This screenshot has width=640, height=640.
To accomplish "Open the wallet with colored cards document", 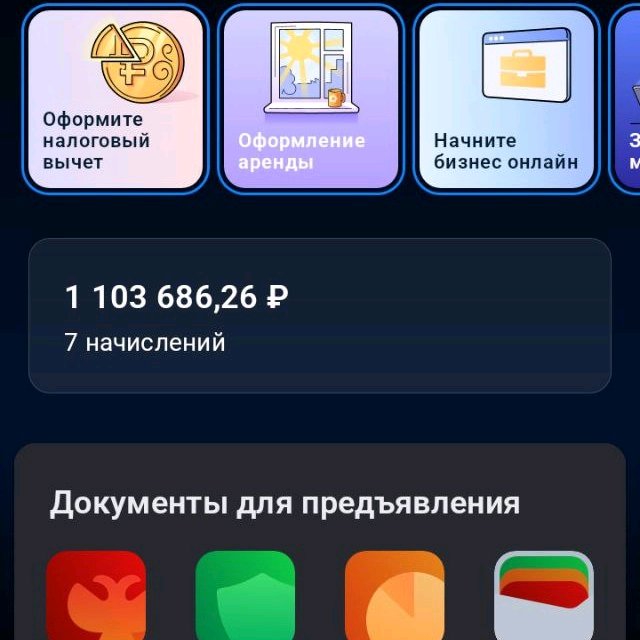I will (x=544, y=595).
